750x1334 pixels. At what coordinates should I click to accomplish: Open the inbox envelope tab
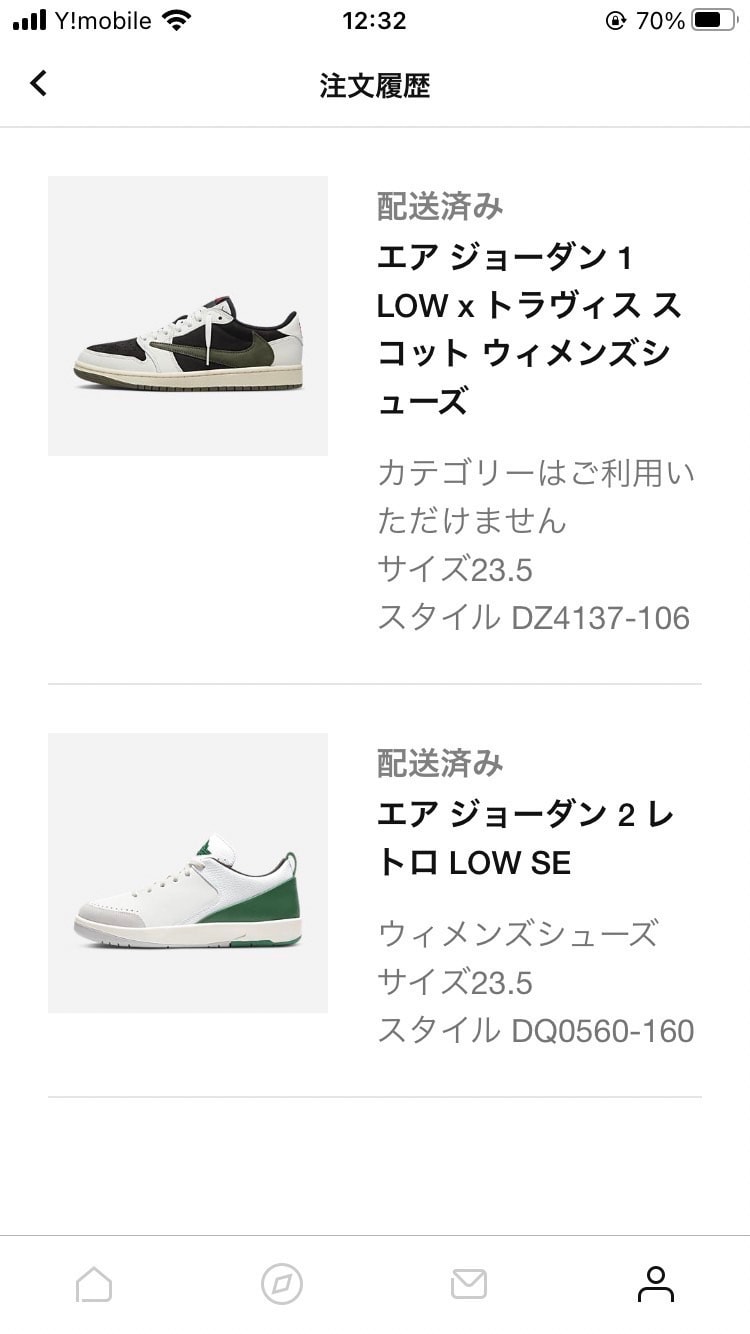pyautogui.click(x=469, y=1284)
